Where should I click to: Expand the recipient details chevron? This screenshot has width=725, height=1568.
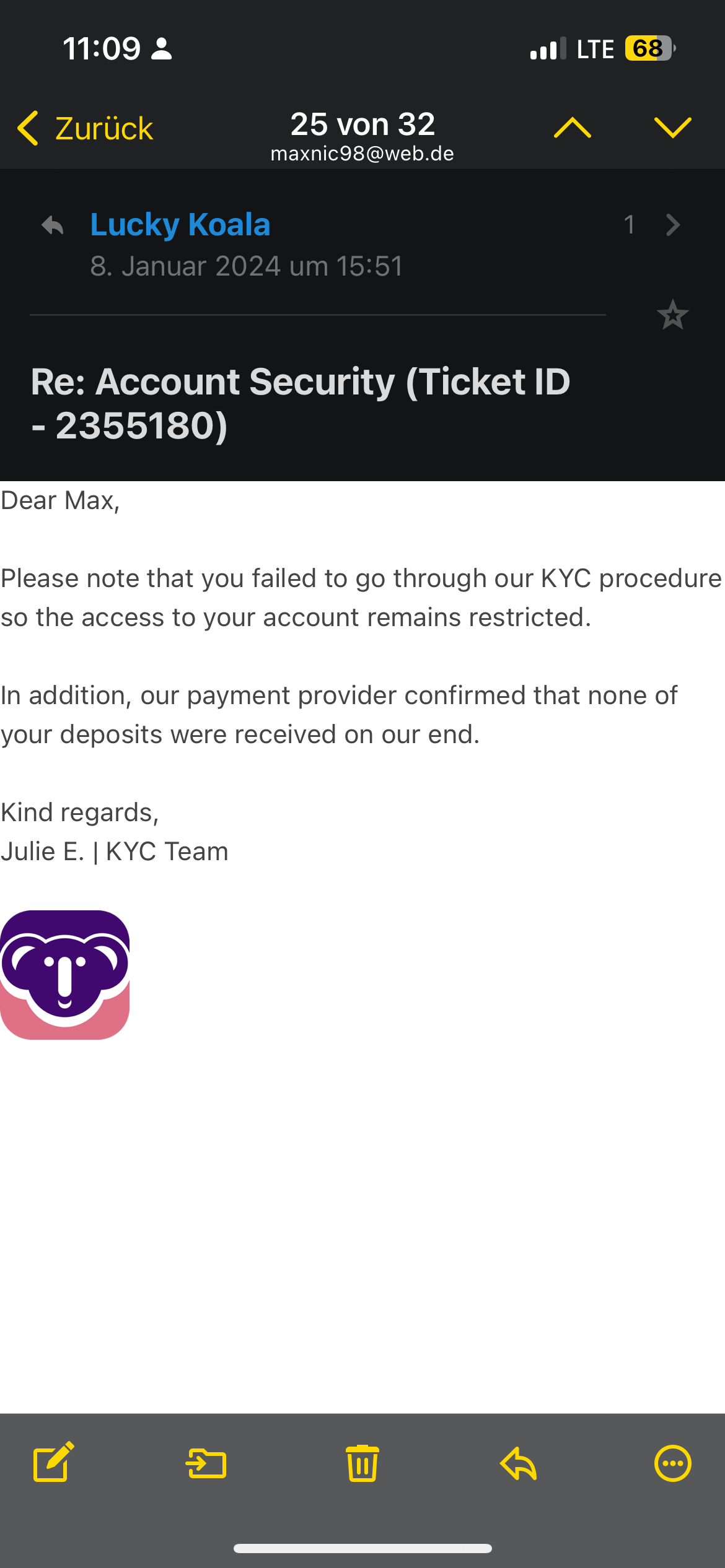click(673, 225)
